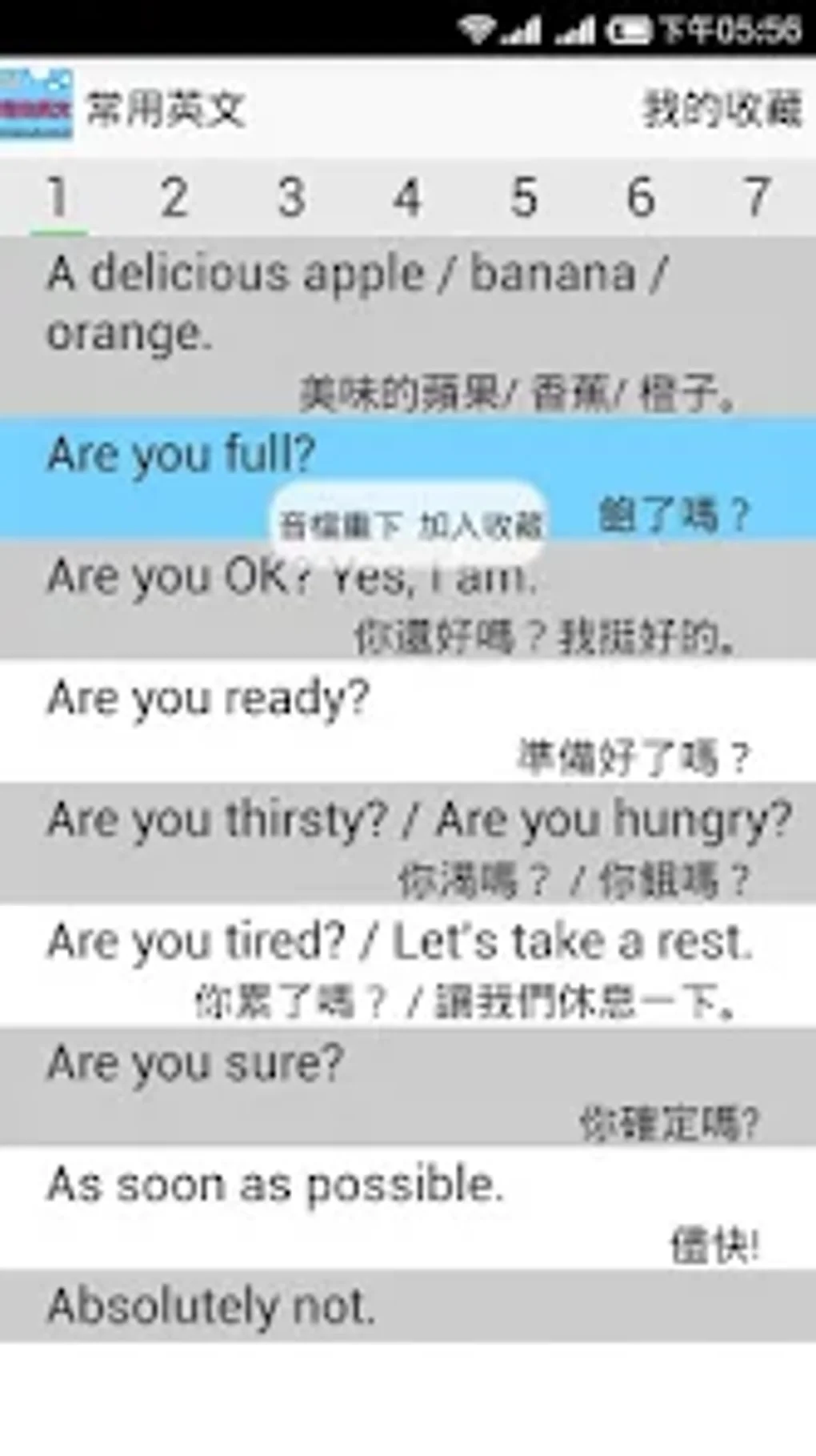Play the "A delicious apple" phrase
Image resolution: width=816 pixels, height=1456 pixels.
408,327
